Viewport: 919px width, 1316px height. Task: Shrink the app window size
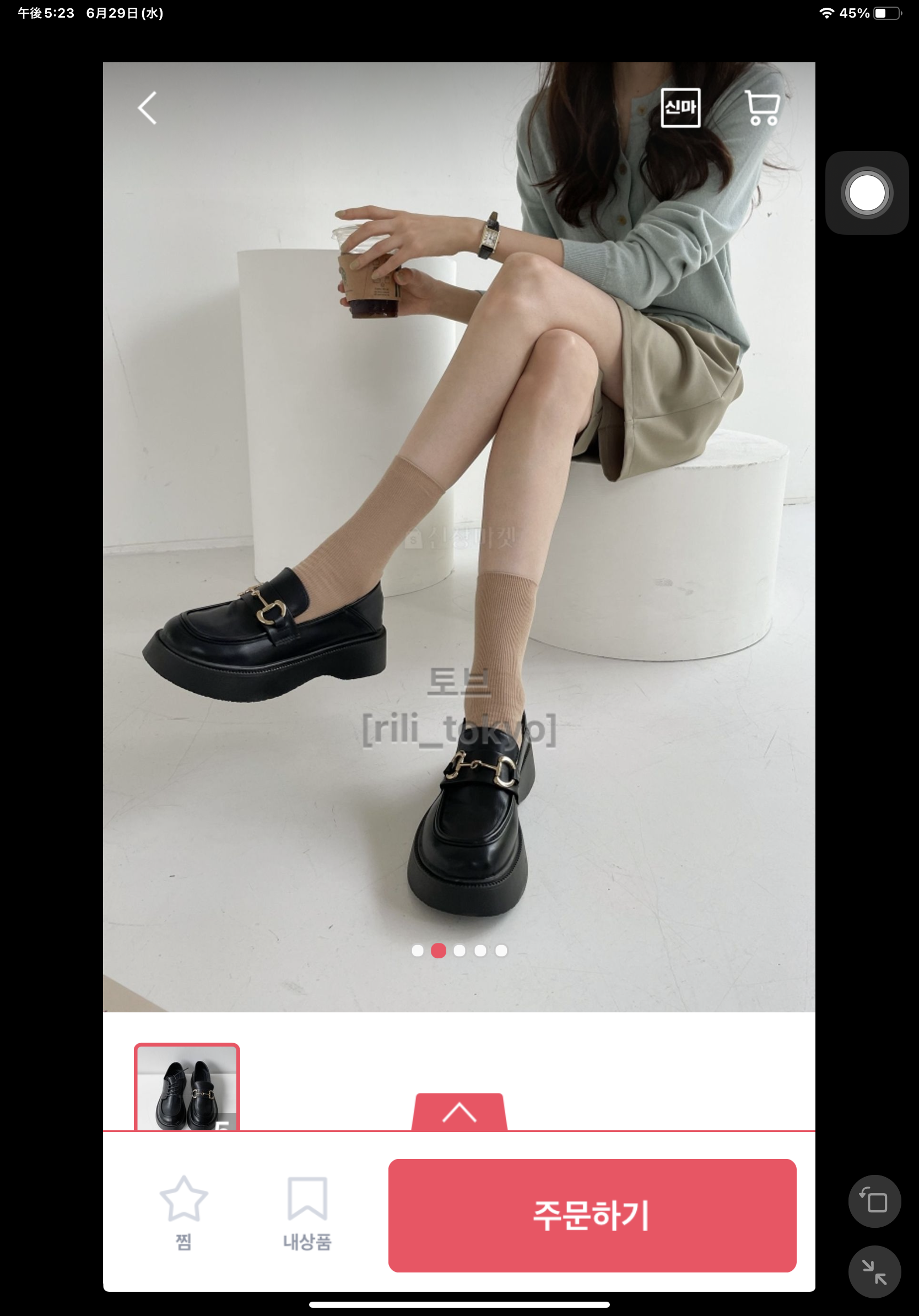(874, 1272)
